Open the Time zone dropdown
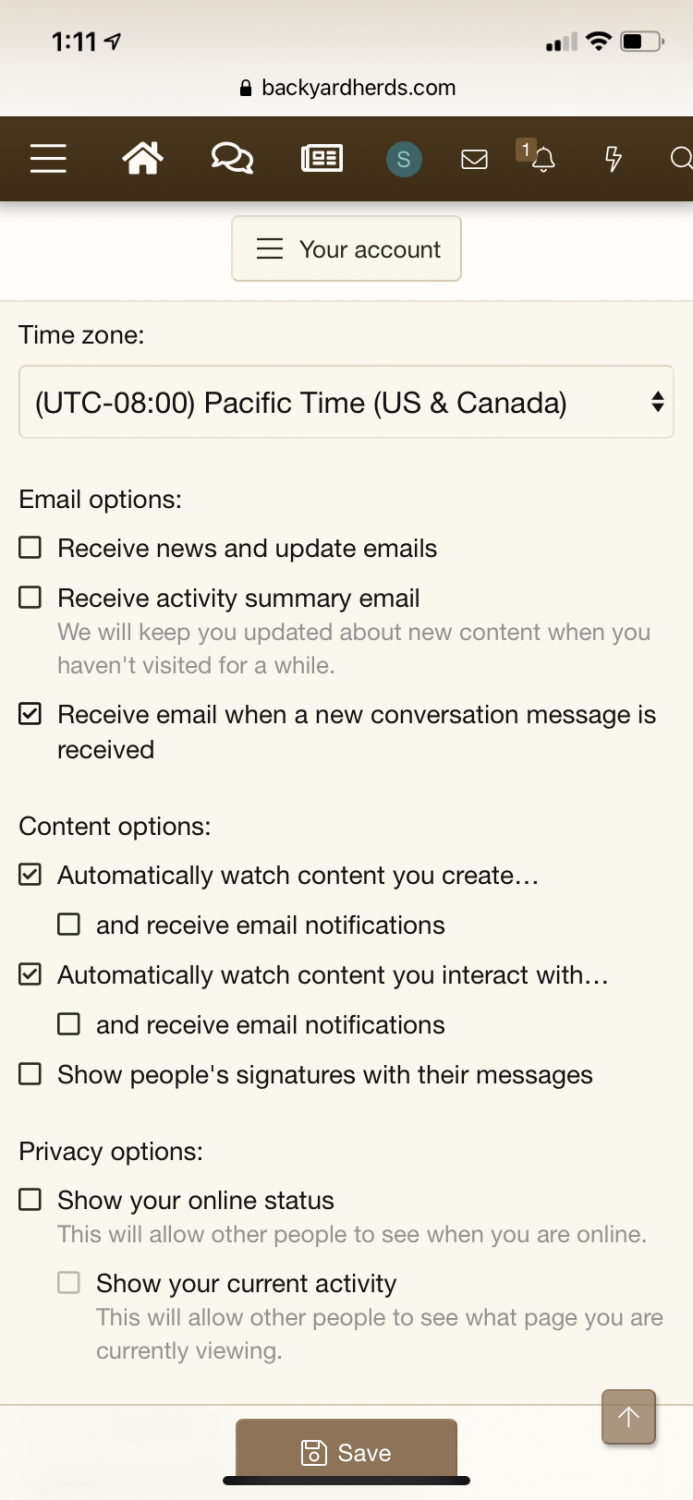The height and width of the screenshot is (1500, 693). point(346,402)
